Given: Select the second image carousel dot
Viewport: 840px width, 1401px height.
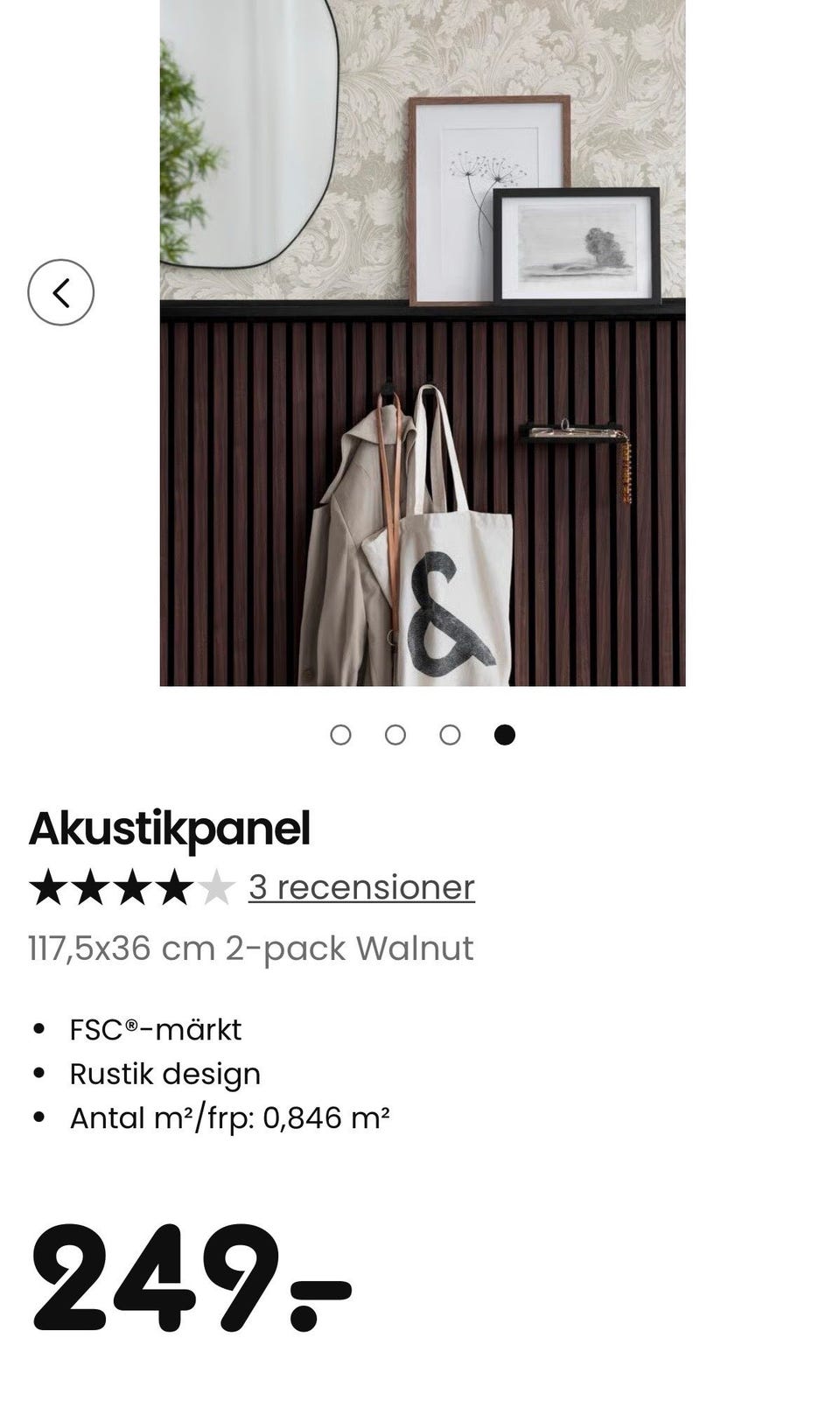Looking at the screenshot, I should (x=395, y=736).
